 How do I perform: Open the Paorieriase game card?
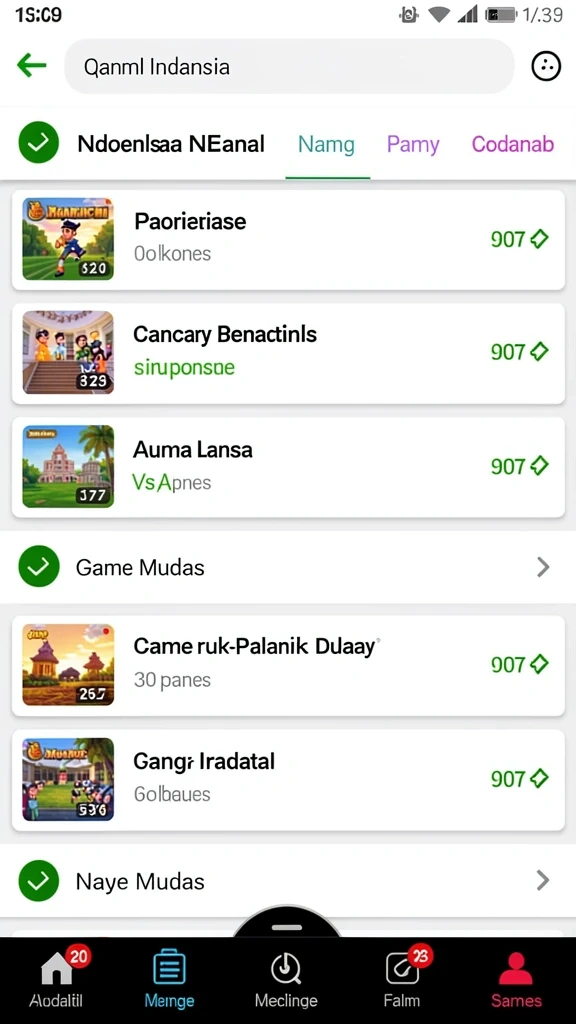[288, 240]
